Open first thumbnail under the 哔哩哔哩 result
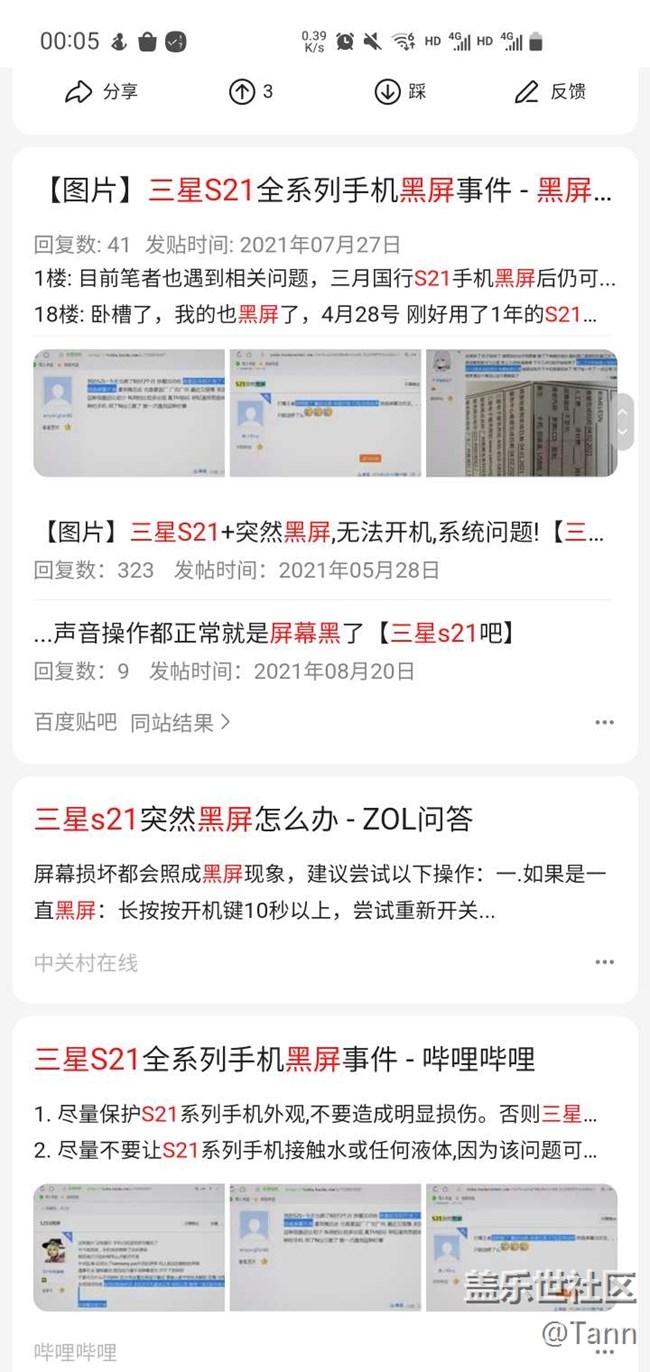 coord(129,1247)
